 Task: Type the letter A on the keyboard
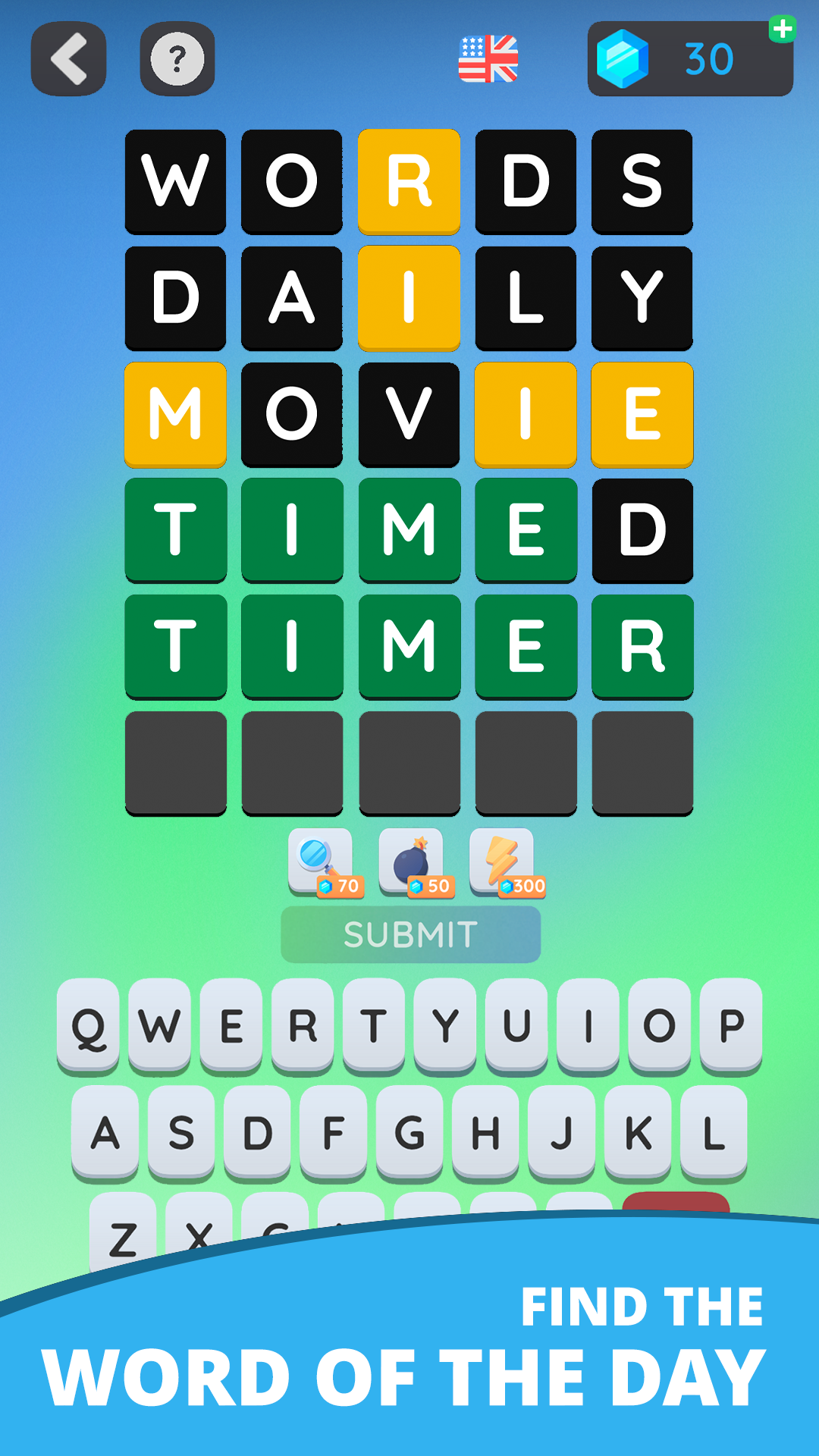coord(105,1133)
